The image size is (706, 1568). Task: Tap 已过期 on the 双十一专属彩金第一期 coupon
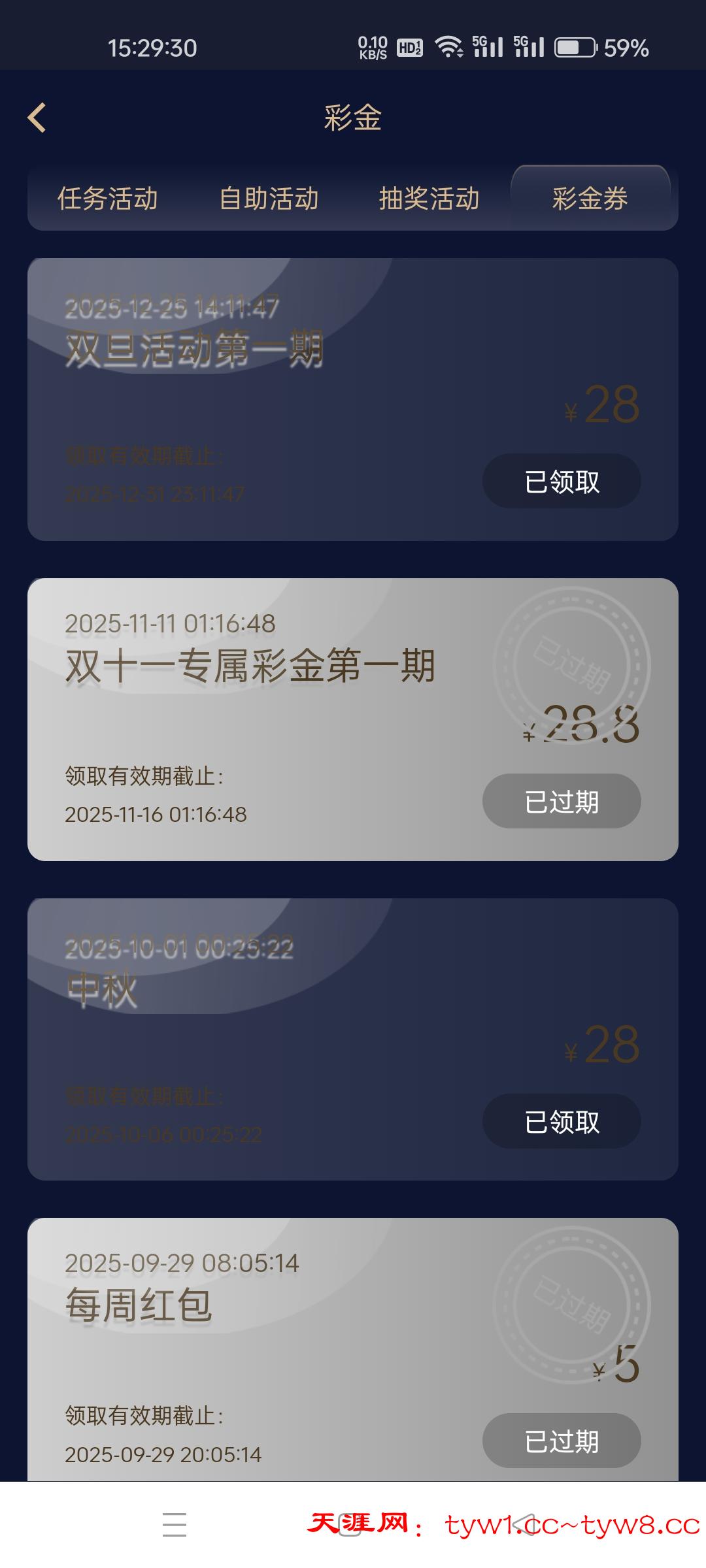tap(562, 802)
